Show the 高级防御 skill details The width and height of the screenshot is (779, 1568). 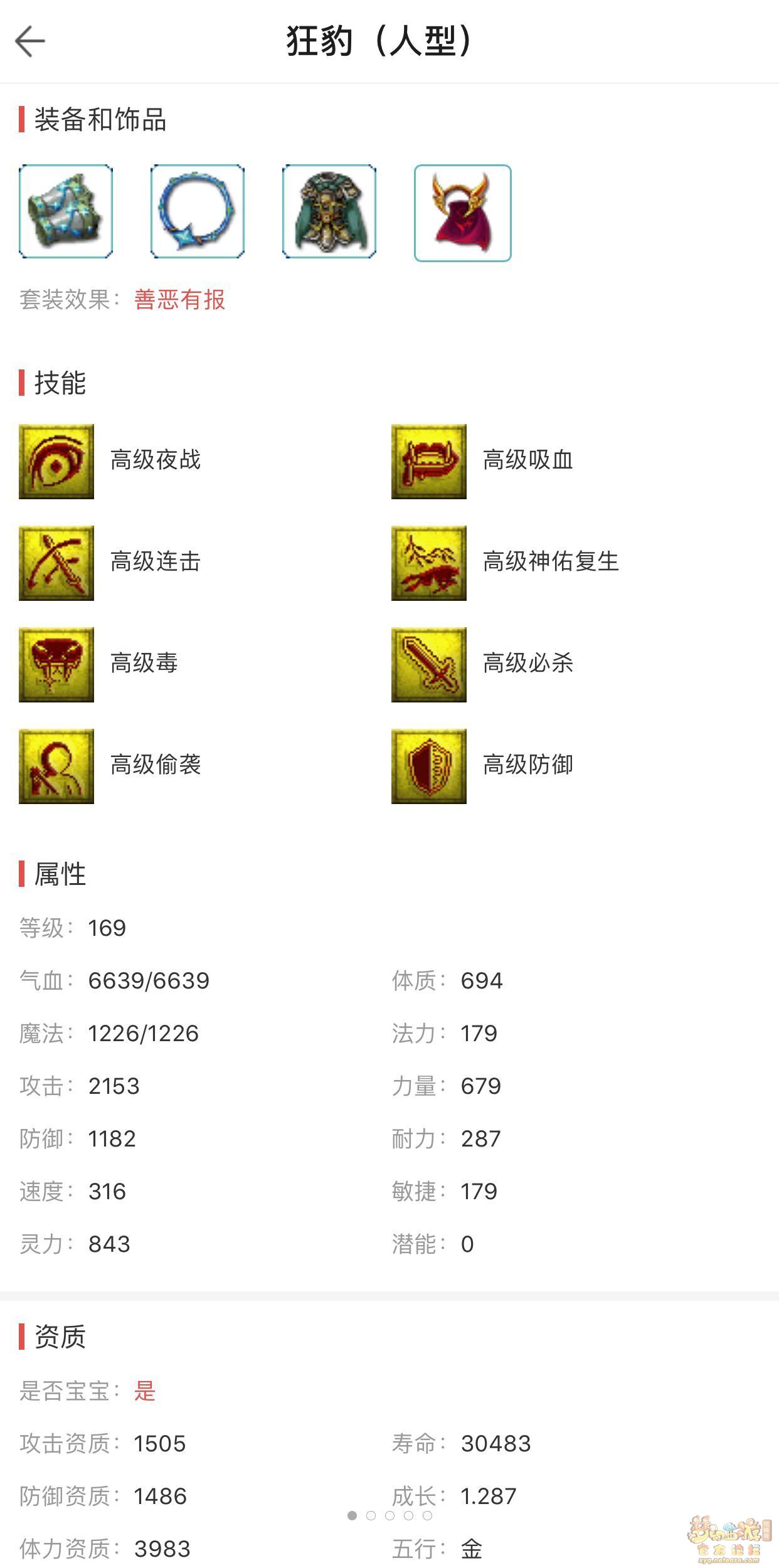click(429, 766)
